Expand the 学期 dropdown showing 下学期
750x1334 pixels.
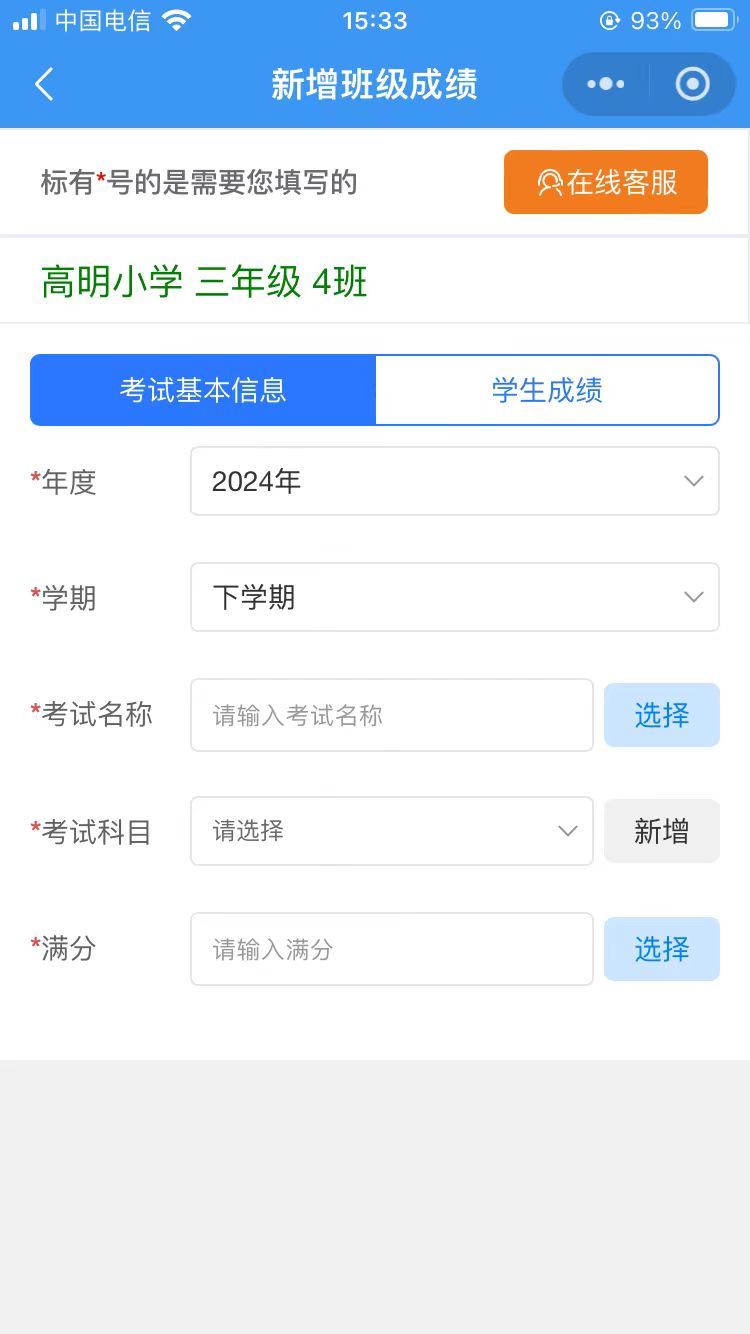tap(455, 597)
